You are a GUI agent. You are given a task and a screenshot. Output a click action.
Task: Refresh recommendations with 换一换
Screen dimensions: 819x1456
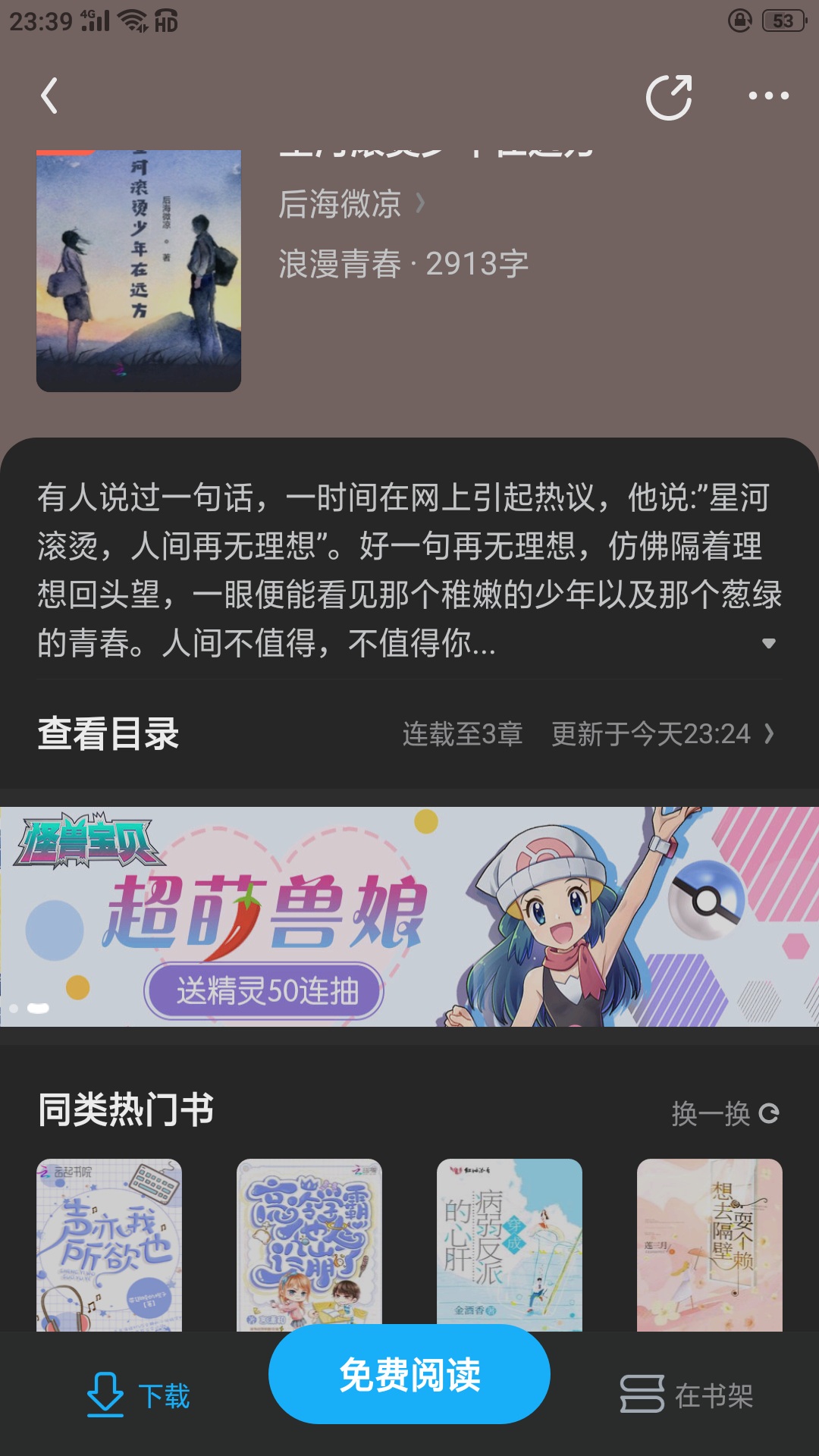[725, 1113]
